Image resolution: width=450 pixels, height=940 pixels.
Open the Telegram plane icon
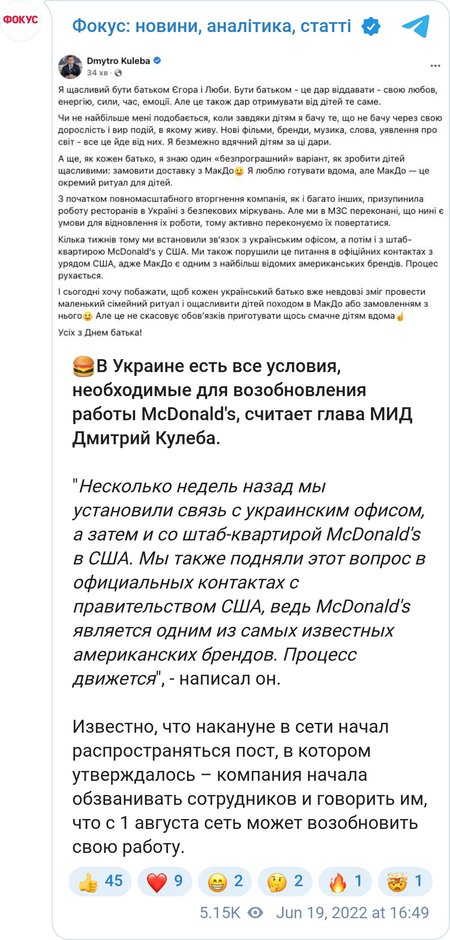(x=415, y=26)
